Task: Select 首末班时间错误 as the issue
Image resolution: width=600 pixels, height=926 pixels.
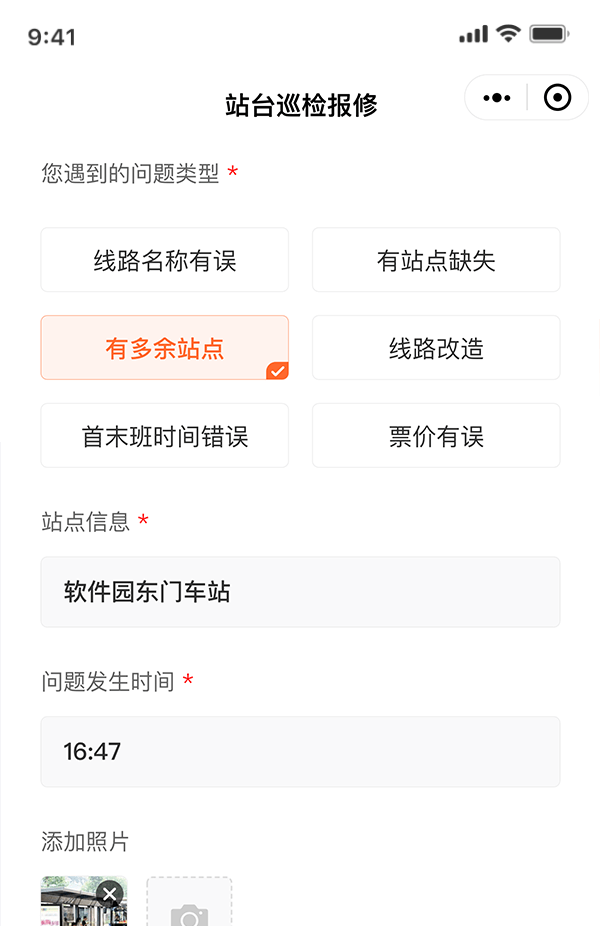Action: point(165,436)
